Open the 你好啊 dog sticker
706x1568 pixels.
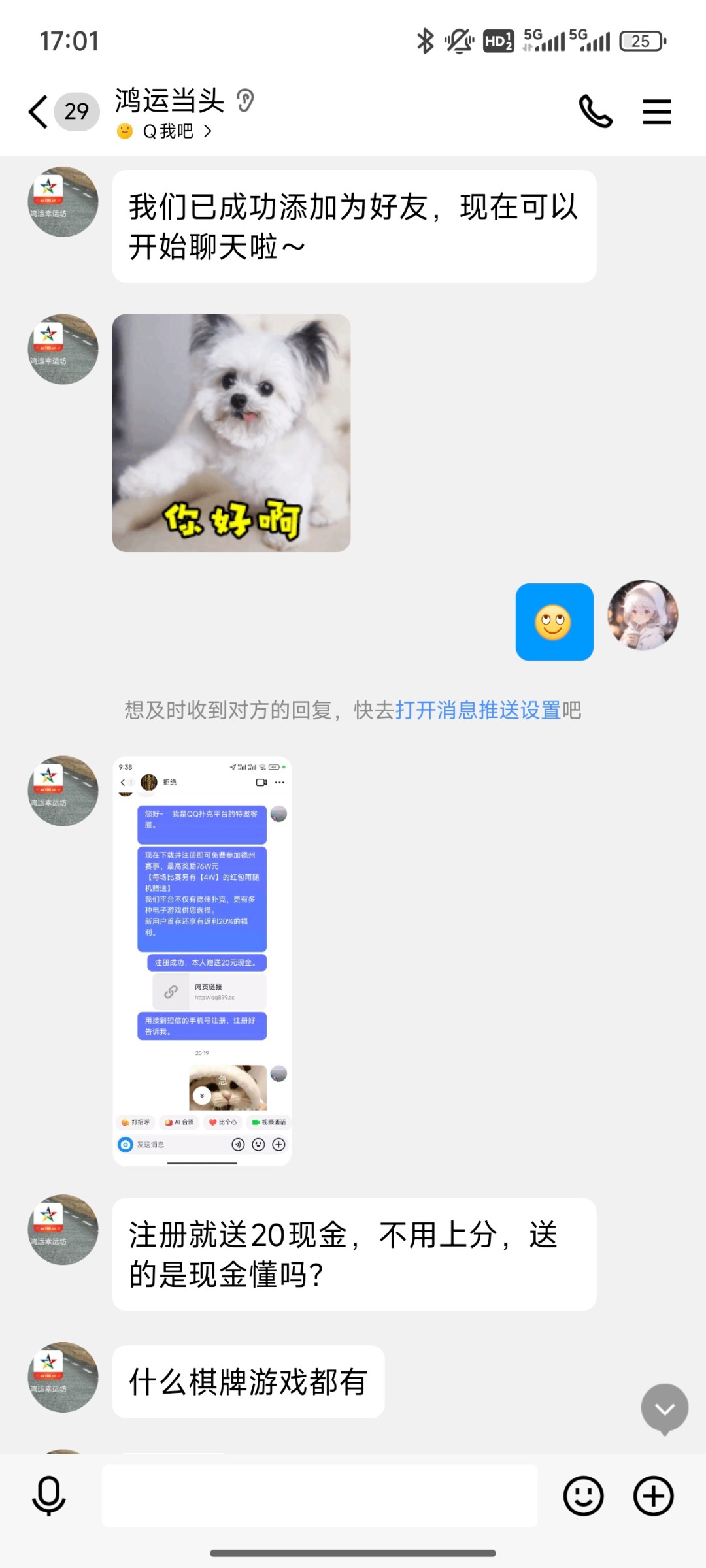pyautogui.click(x=231, y=433)
